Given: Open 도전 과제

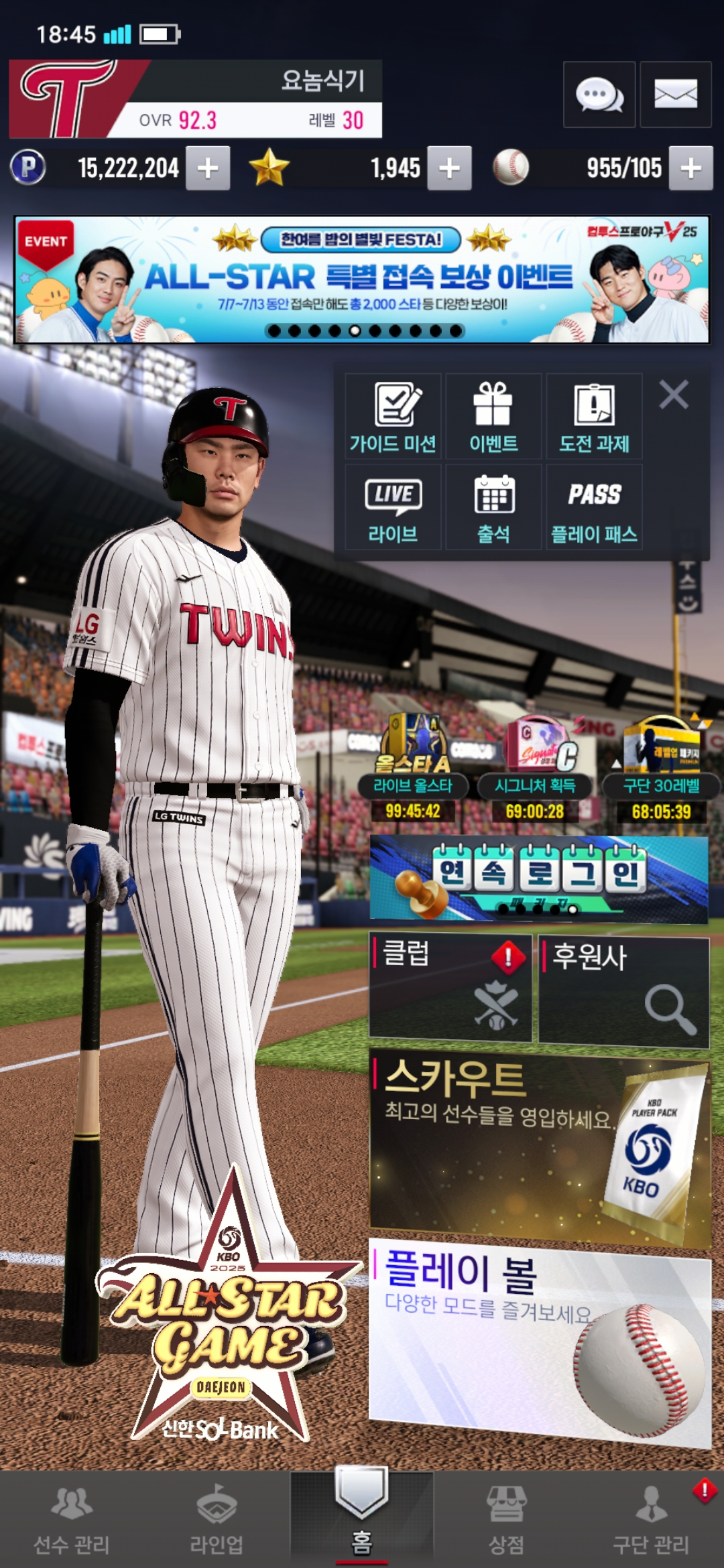Looking at the screenshot, I should point(594,417).
